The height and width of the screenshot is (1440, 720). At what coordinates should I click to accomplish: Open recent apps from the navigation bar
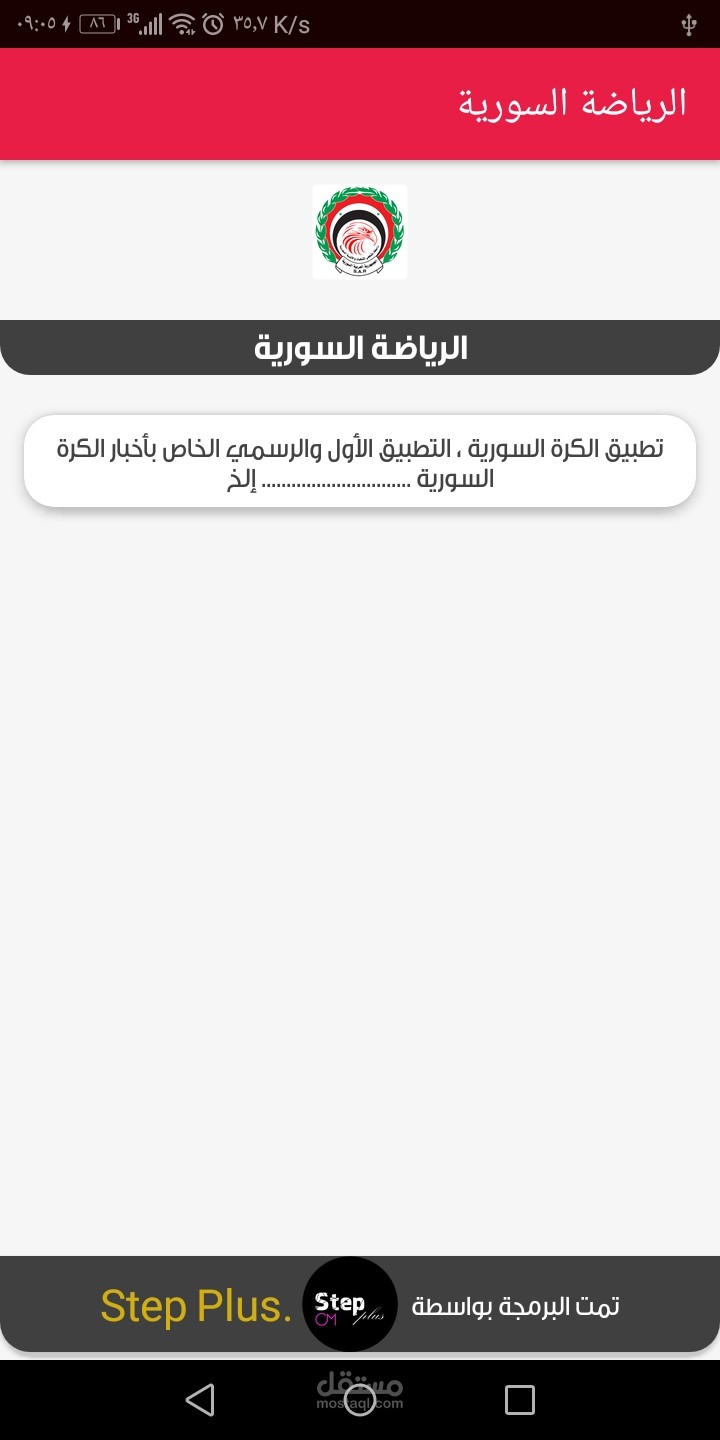520,1399
